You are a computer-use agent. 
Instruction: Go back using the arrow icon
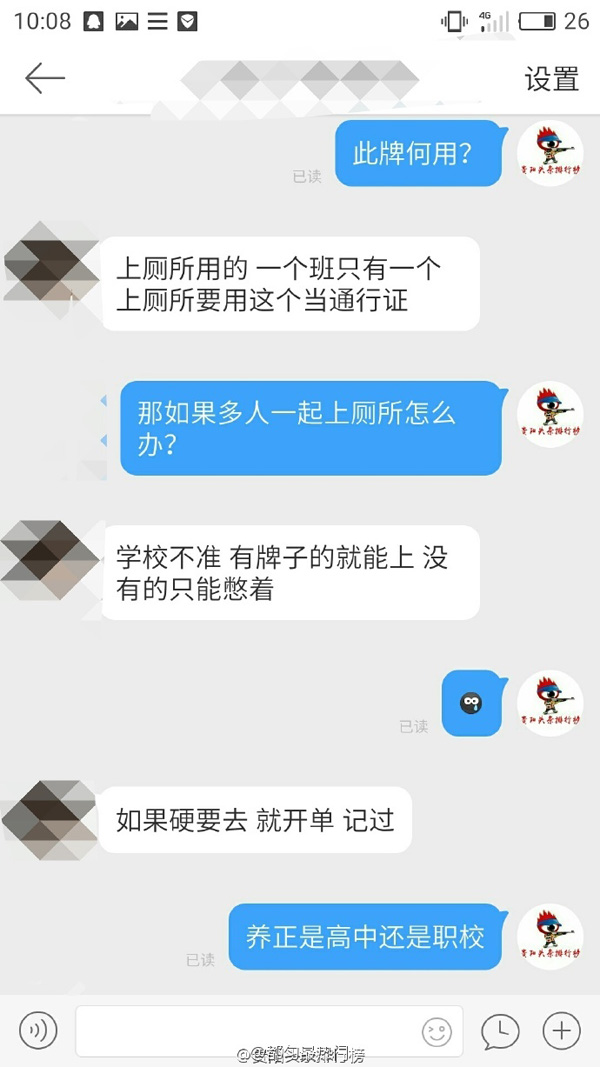coord(44,78)
